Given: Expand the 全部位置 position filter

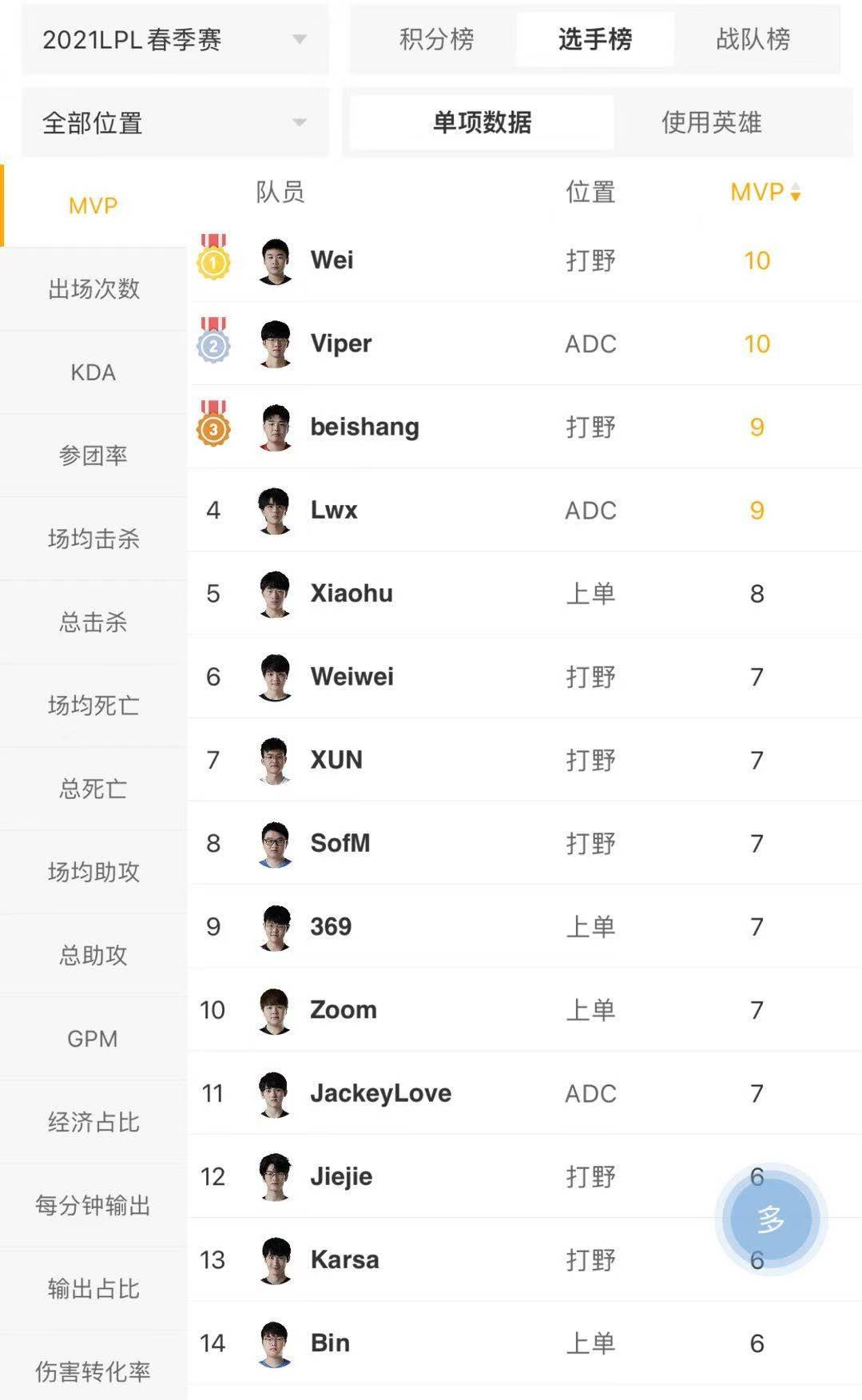Looking at the screenshot, I should coord(174,122).
